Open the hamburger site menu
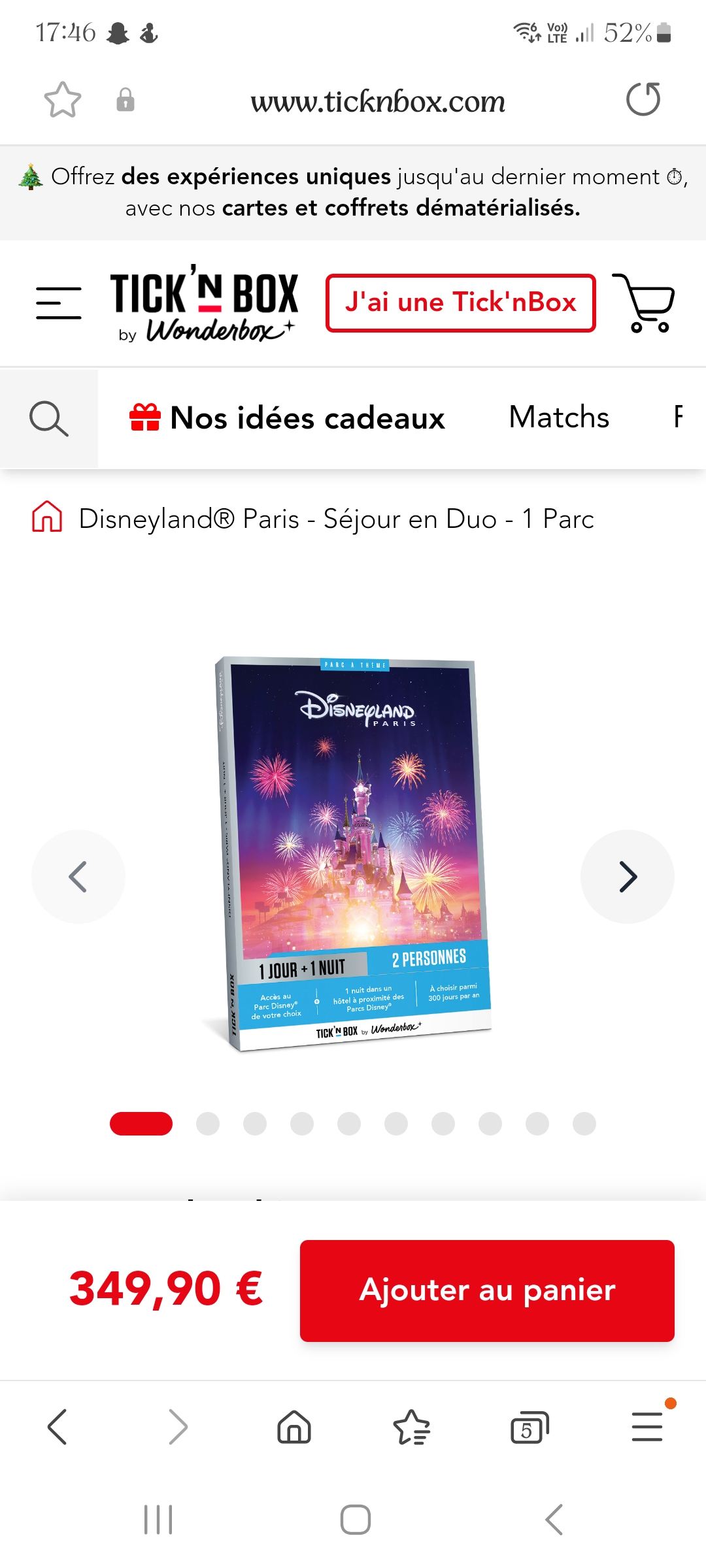Image resolution: width=706 pixels, height=1568 pixels. 59,303
